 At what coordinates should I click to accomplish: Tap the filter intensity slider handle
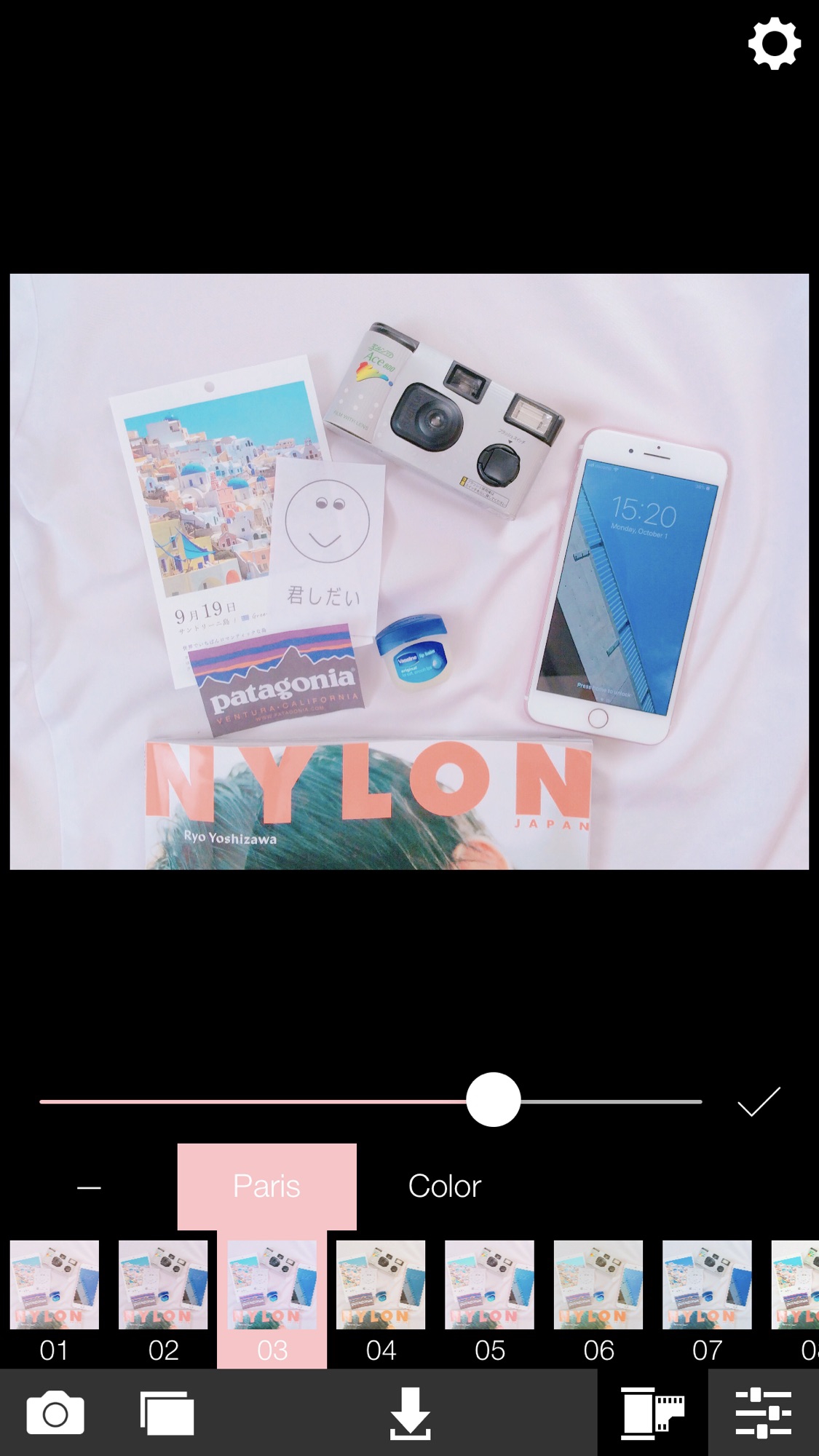tap(494, 1100)
